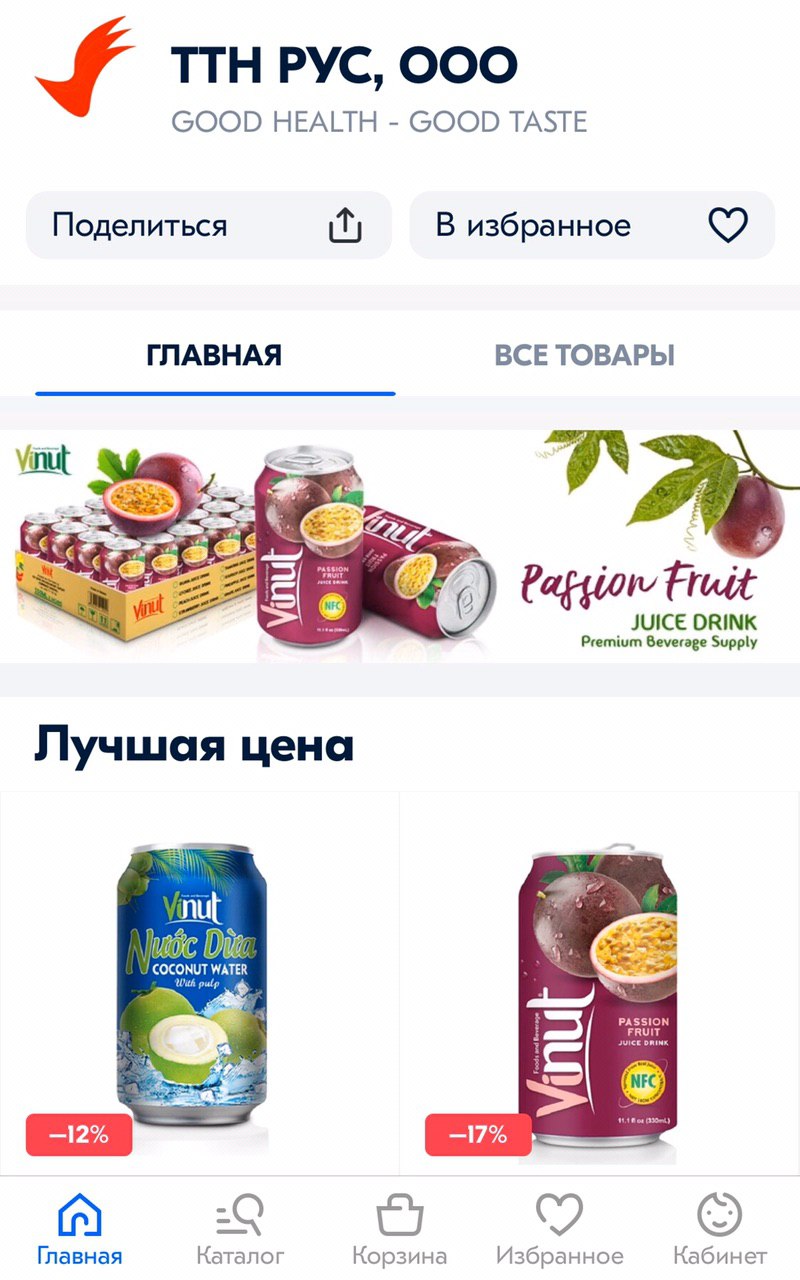Open the Vinut coconut water product card

tap(199, 985)
